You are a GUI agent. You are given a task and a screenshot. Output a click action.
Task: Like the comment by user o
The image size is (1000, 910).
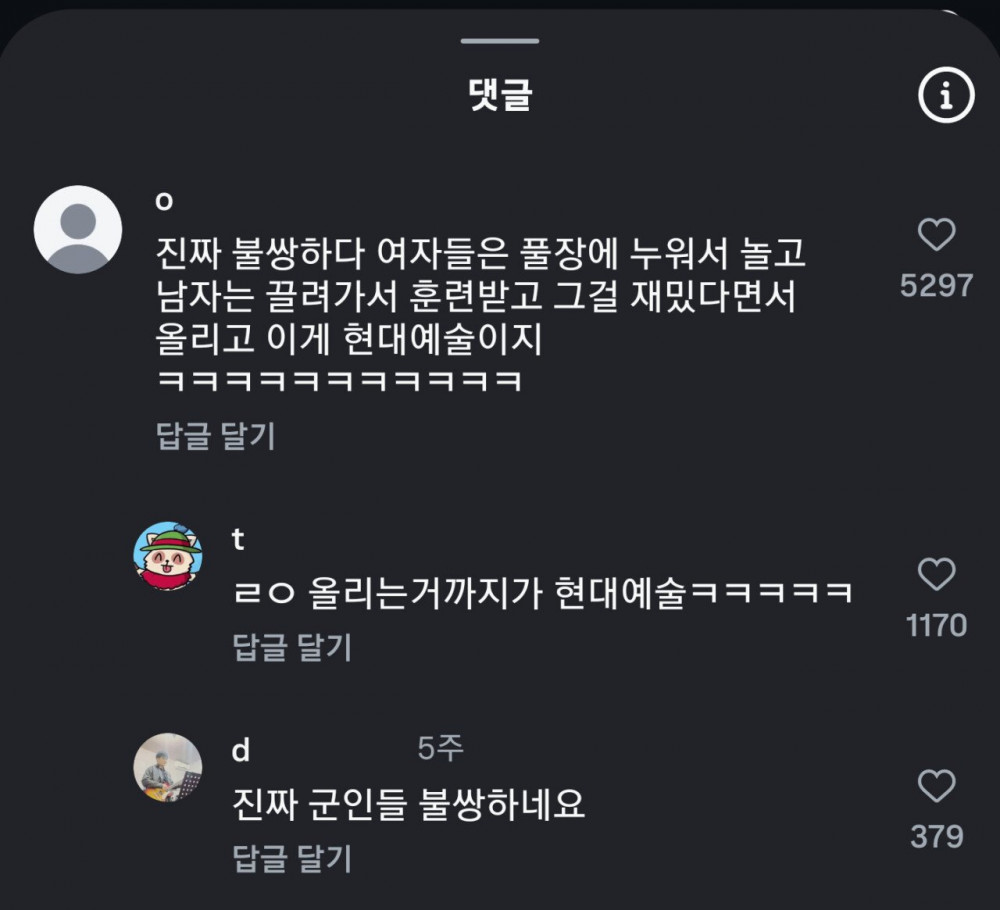pyautogui.click(x=936, y=236)
